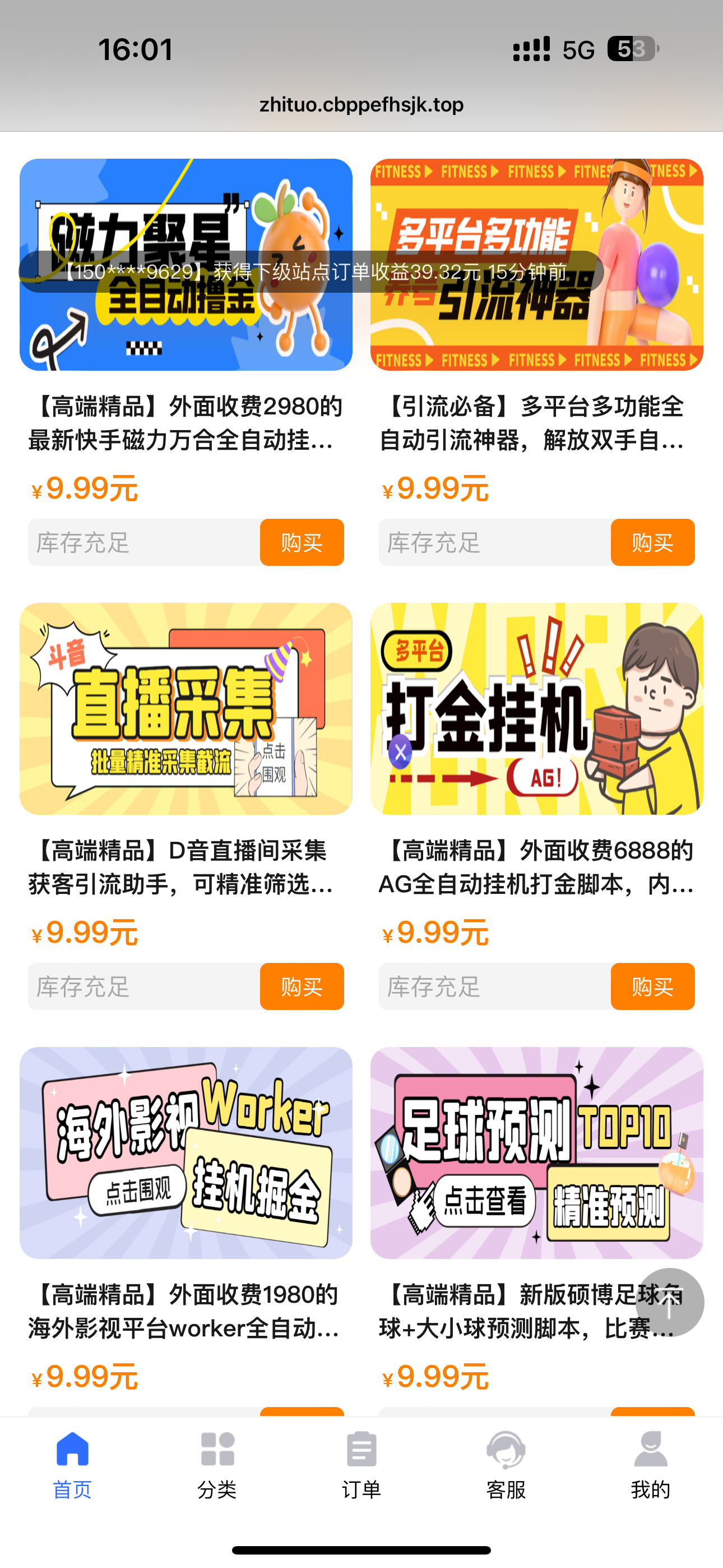This screenshot has height=1568, width=723.
Task: Buy the 快手磁力万合 item via 购买
Action: [302, 542]
